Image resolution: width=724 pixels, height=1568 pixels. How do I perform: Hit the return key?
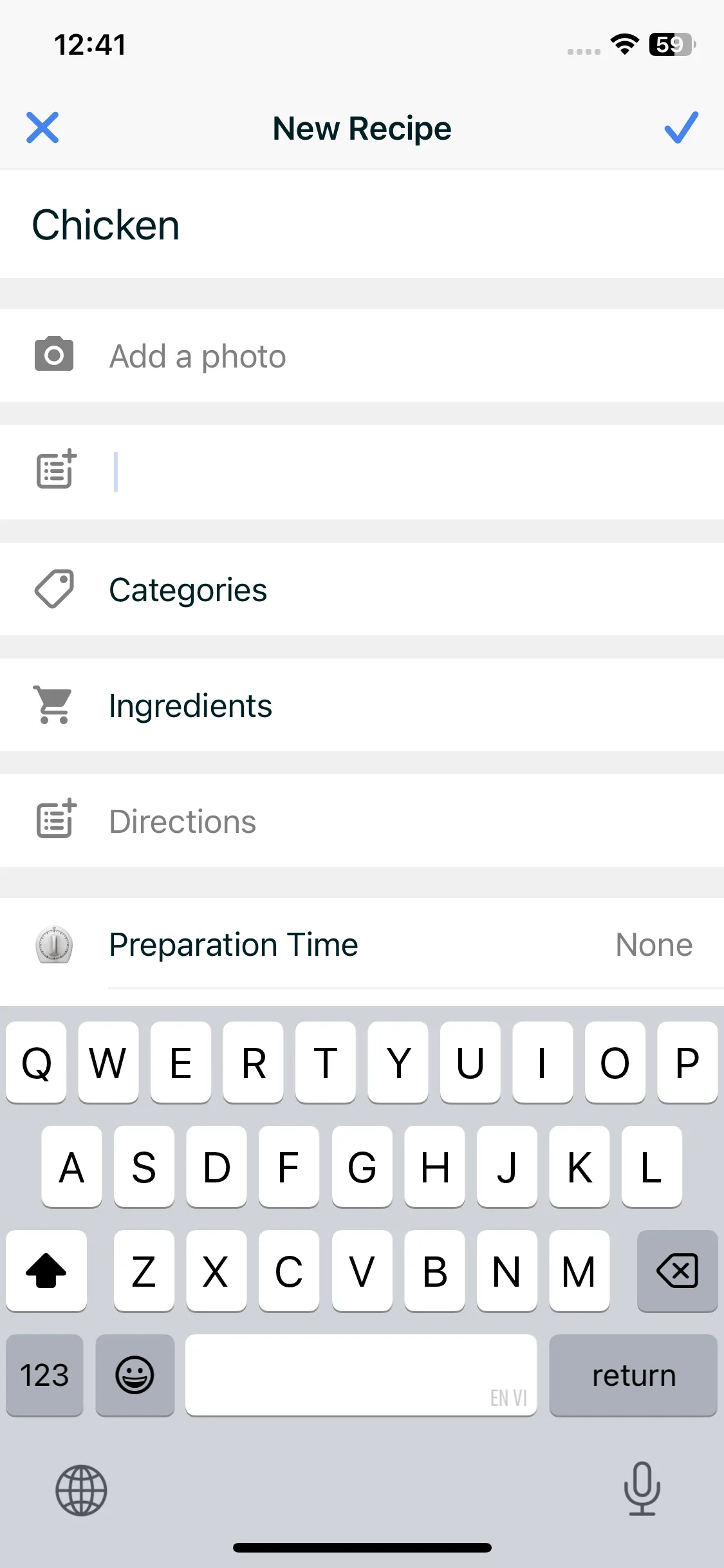(633, 1376)
